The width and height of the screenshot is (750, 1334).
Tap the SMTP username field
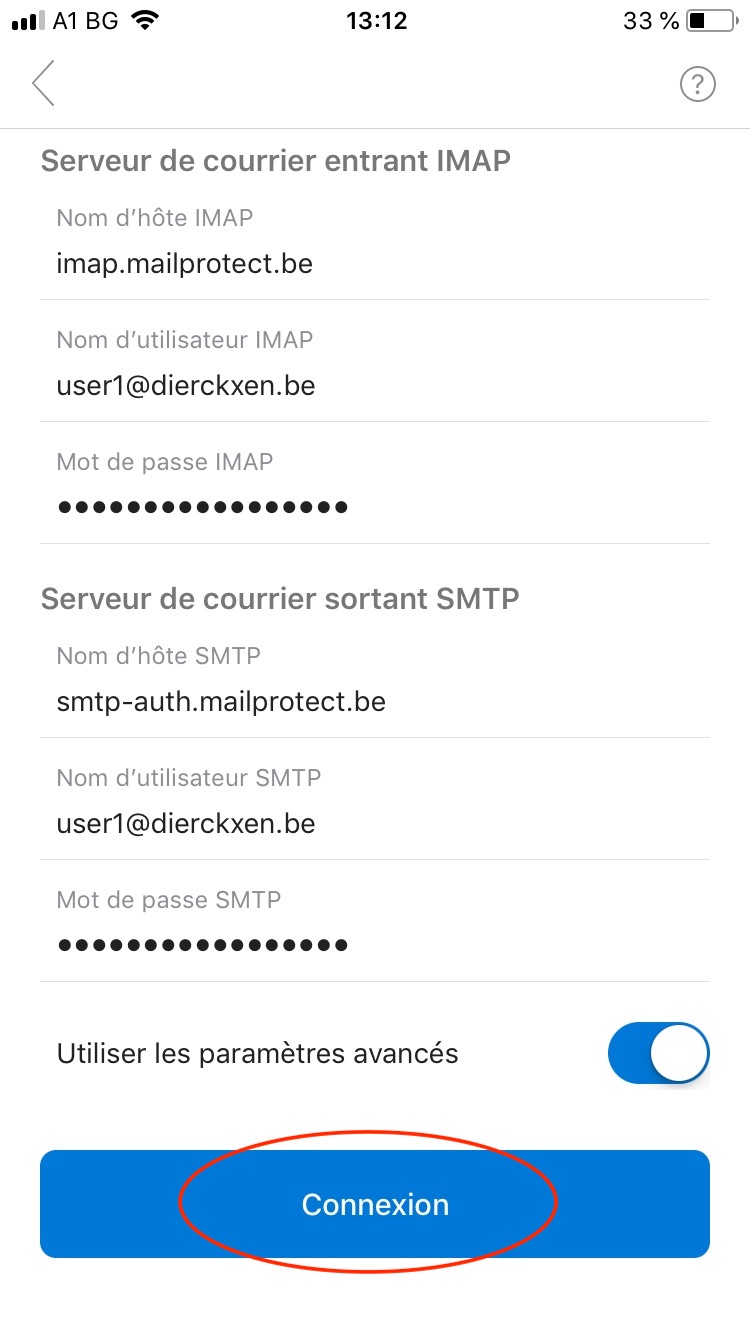(375, 824)
